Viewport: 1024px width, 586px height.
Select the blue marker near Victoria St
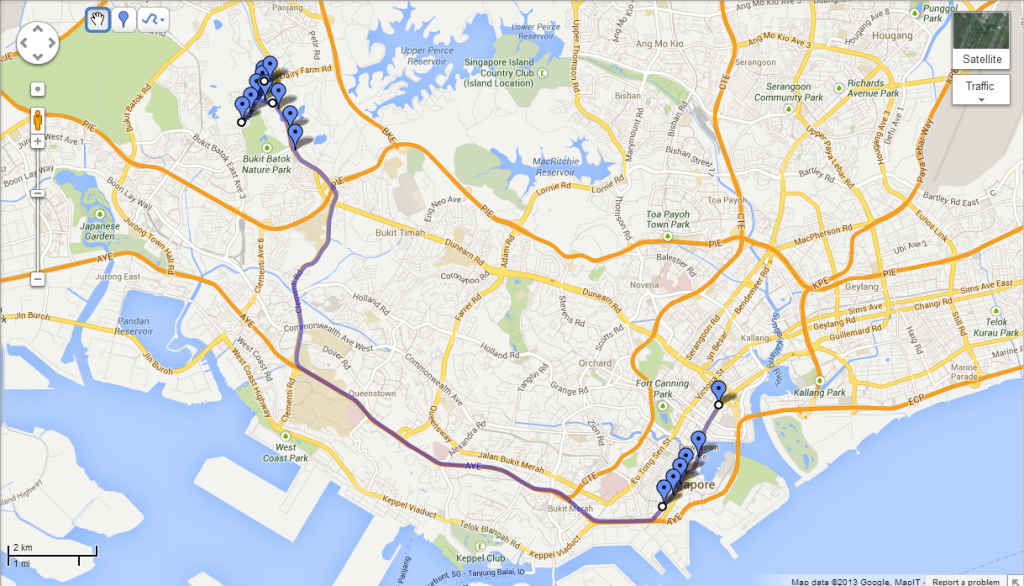tap(718, 390)
